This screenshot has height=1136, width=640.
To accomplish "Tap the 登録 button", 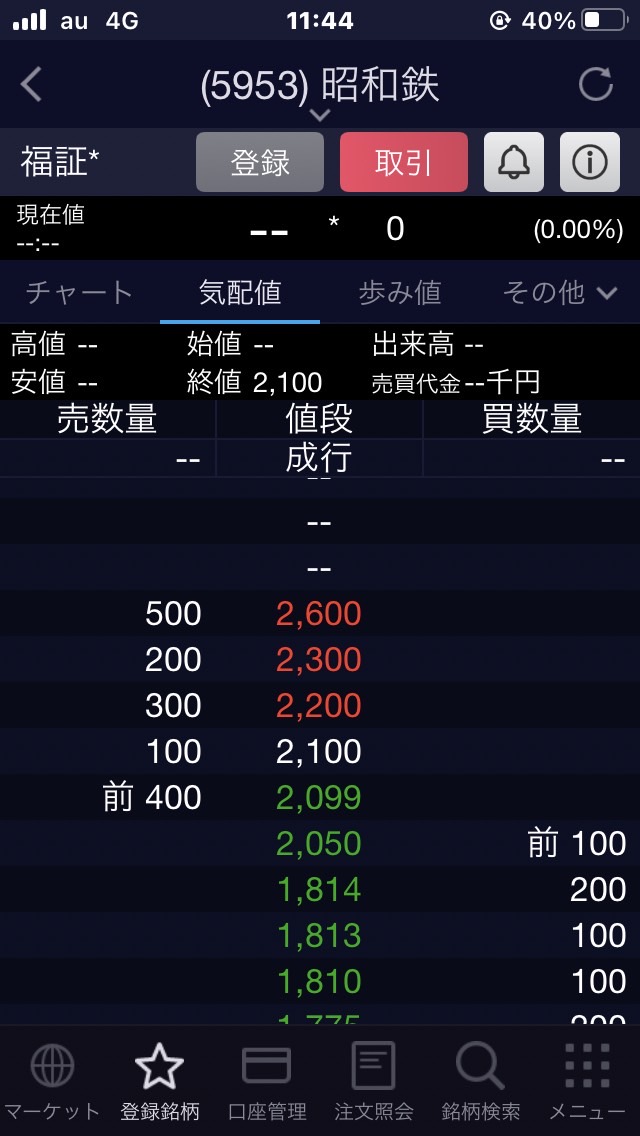I will tap(259, 162).
